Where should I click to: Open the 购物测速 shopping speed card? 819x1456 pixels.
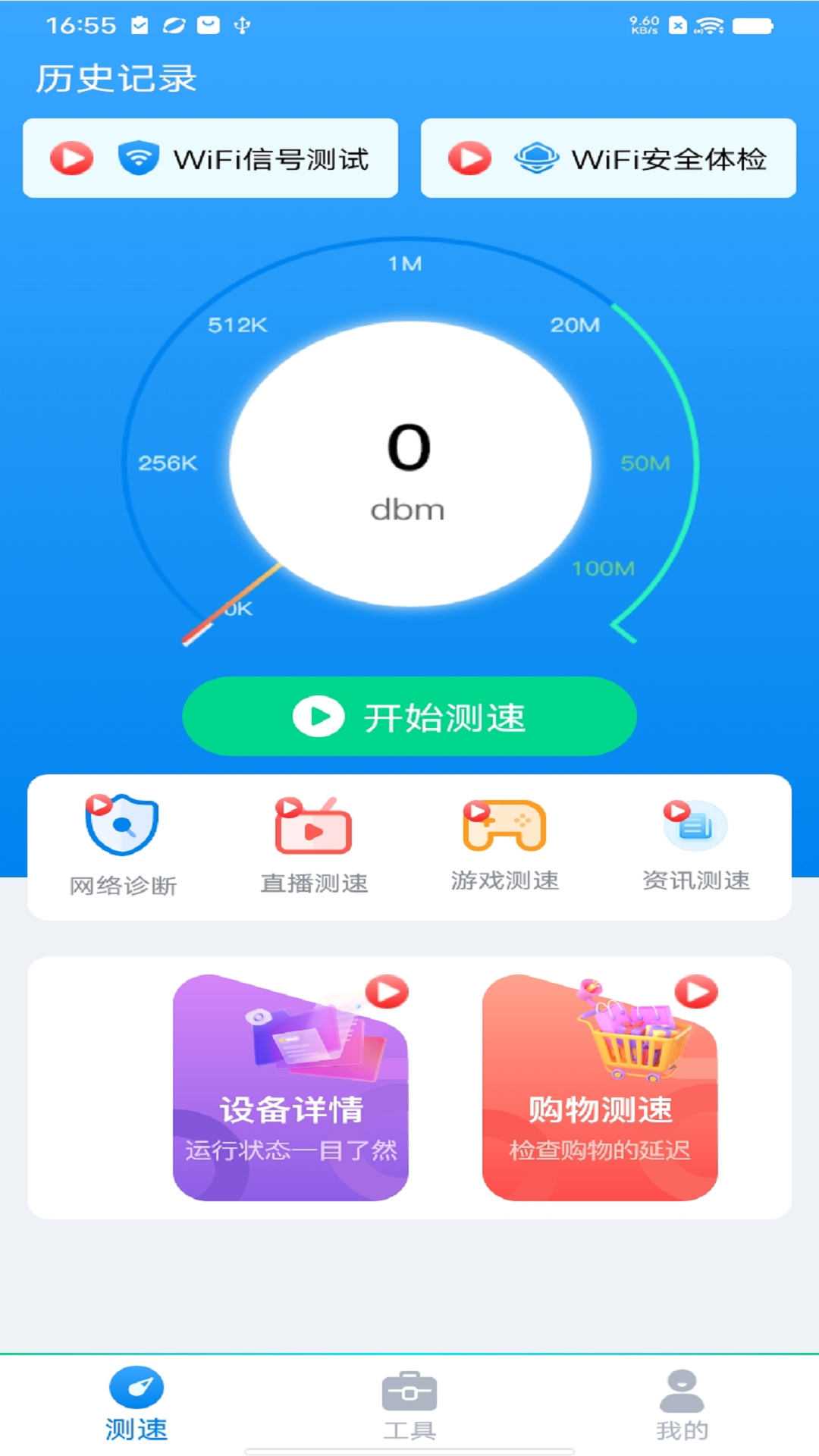pos(600,1087)
